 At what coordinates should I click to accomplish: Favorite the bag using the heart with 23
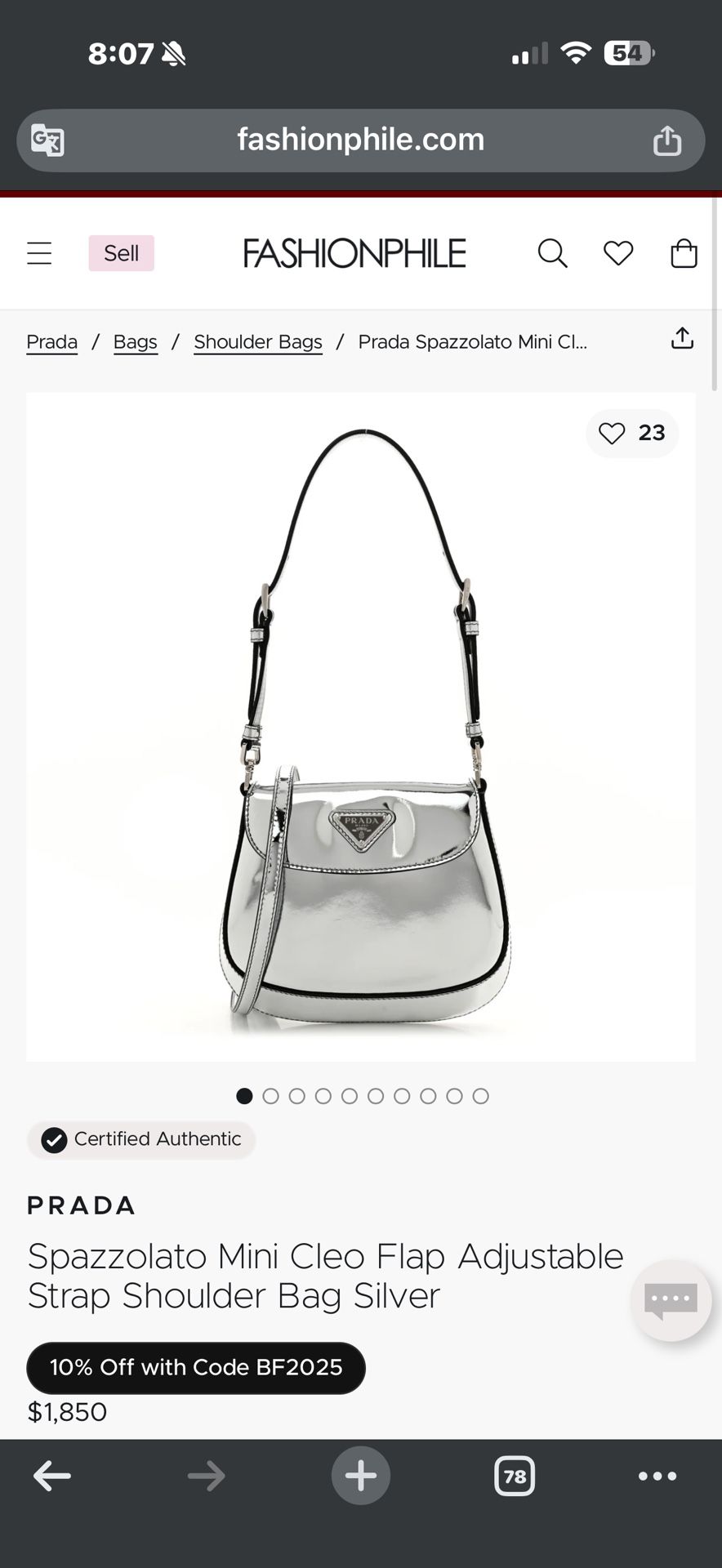coord(632,433)
